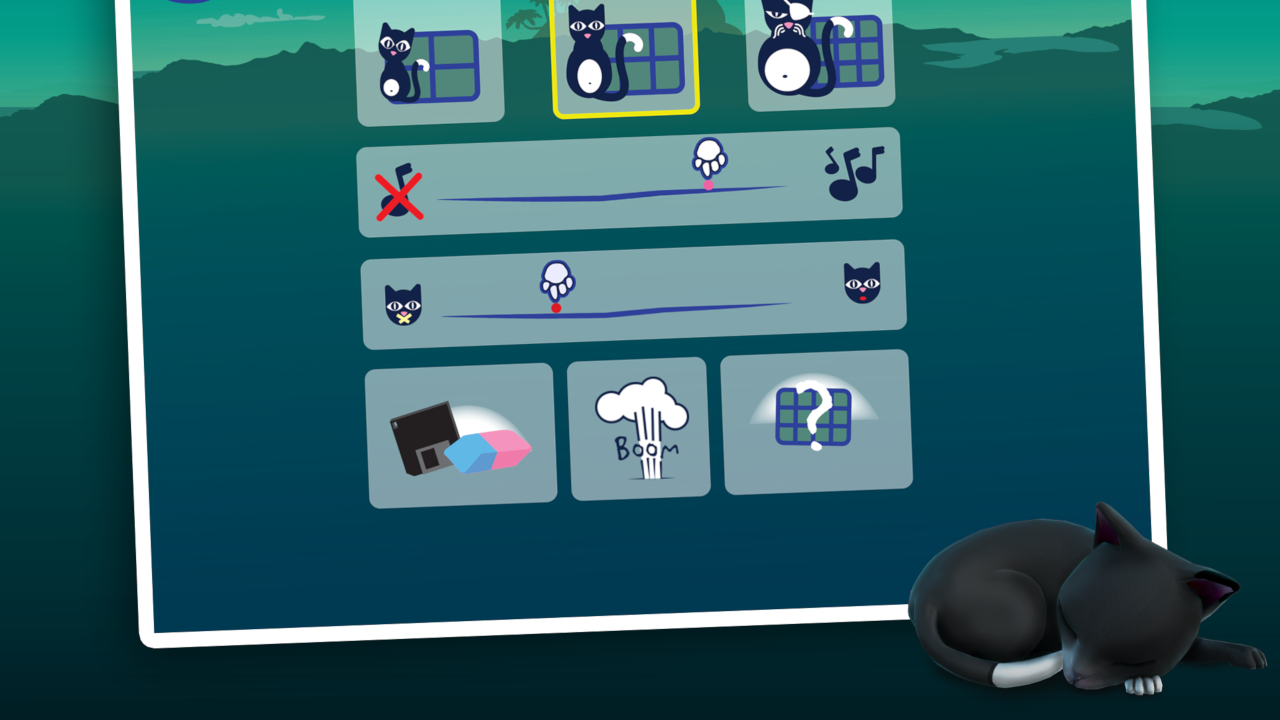
Task: Open the grid help question mark
Action: (815, 421)
